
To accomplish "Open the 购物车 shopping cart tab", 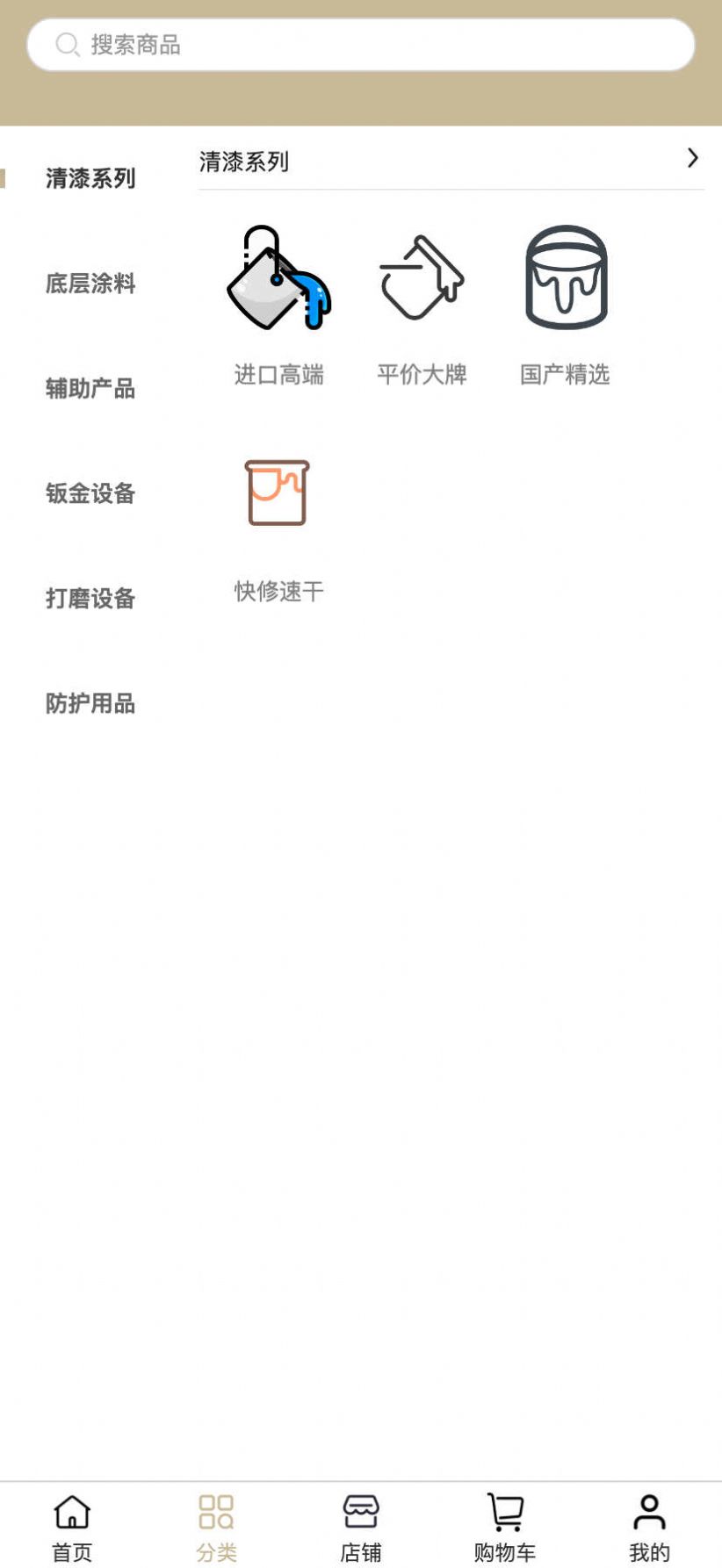I will click(x=505, y=1528).
